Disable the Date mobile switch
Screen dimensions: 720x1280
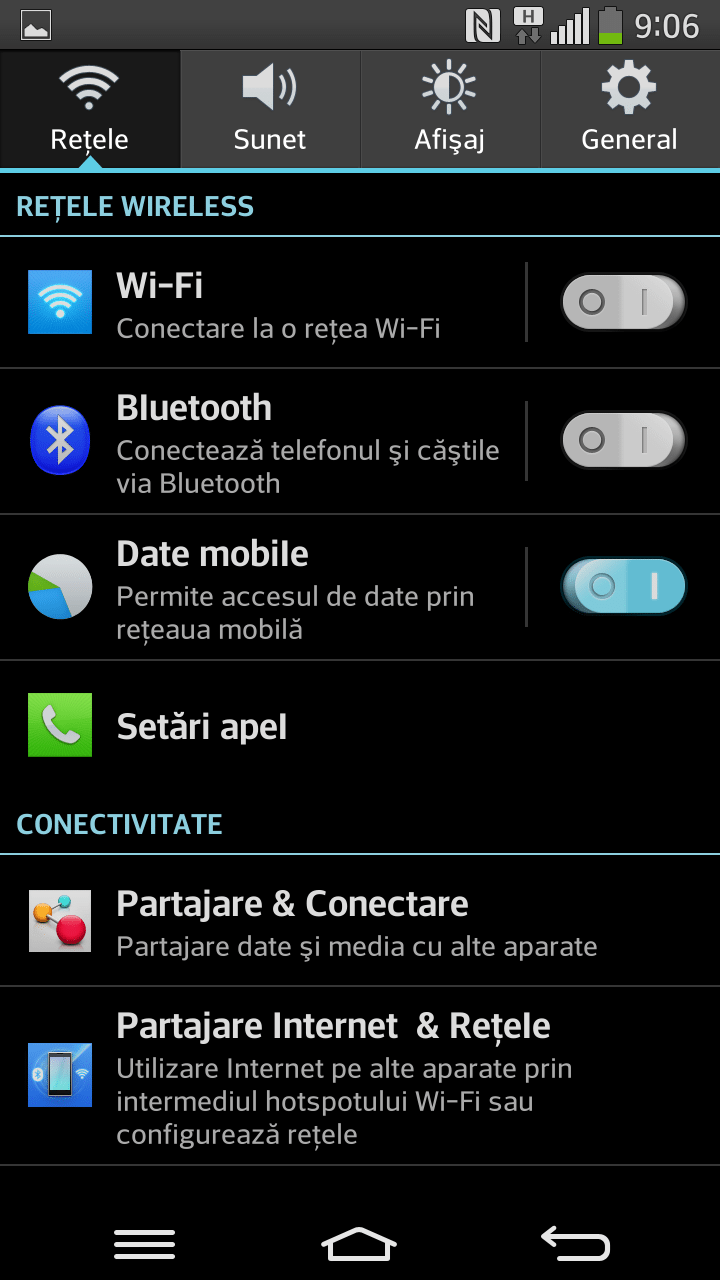tap(623, 586)
